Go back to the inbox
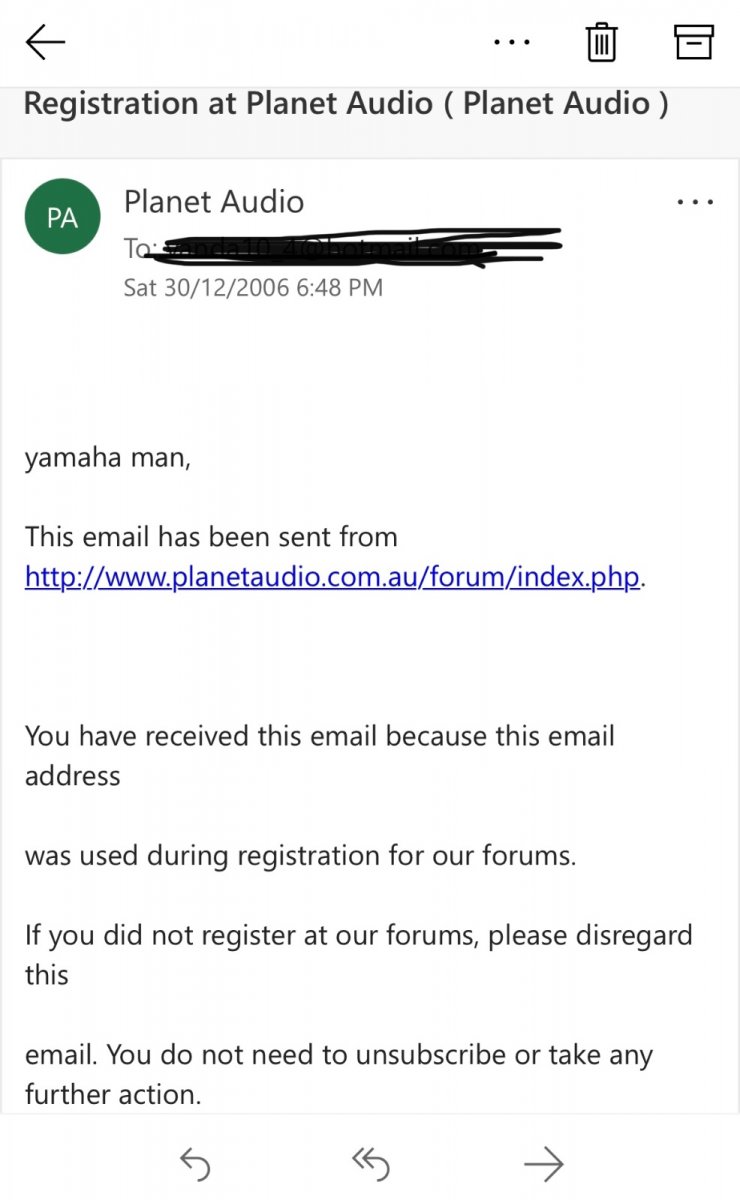740x1200 pixels. tap(45, 42)
